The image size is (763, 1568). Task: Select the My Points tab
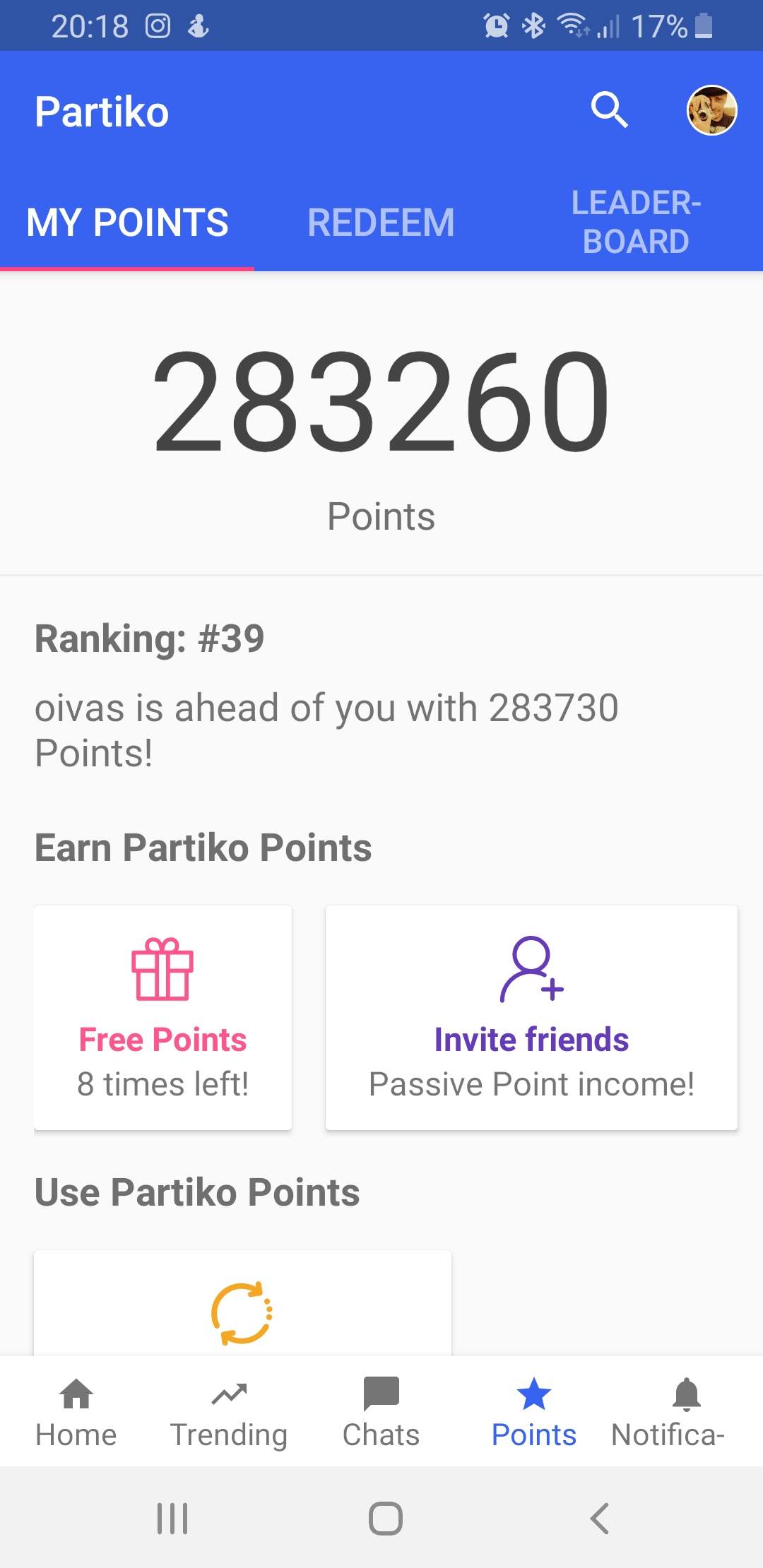pyautogui.click(x=127, y=222)
